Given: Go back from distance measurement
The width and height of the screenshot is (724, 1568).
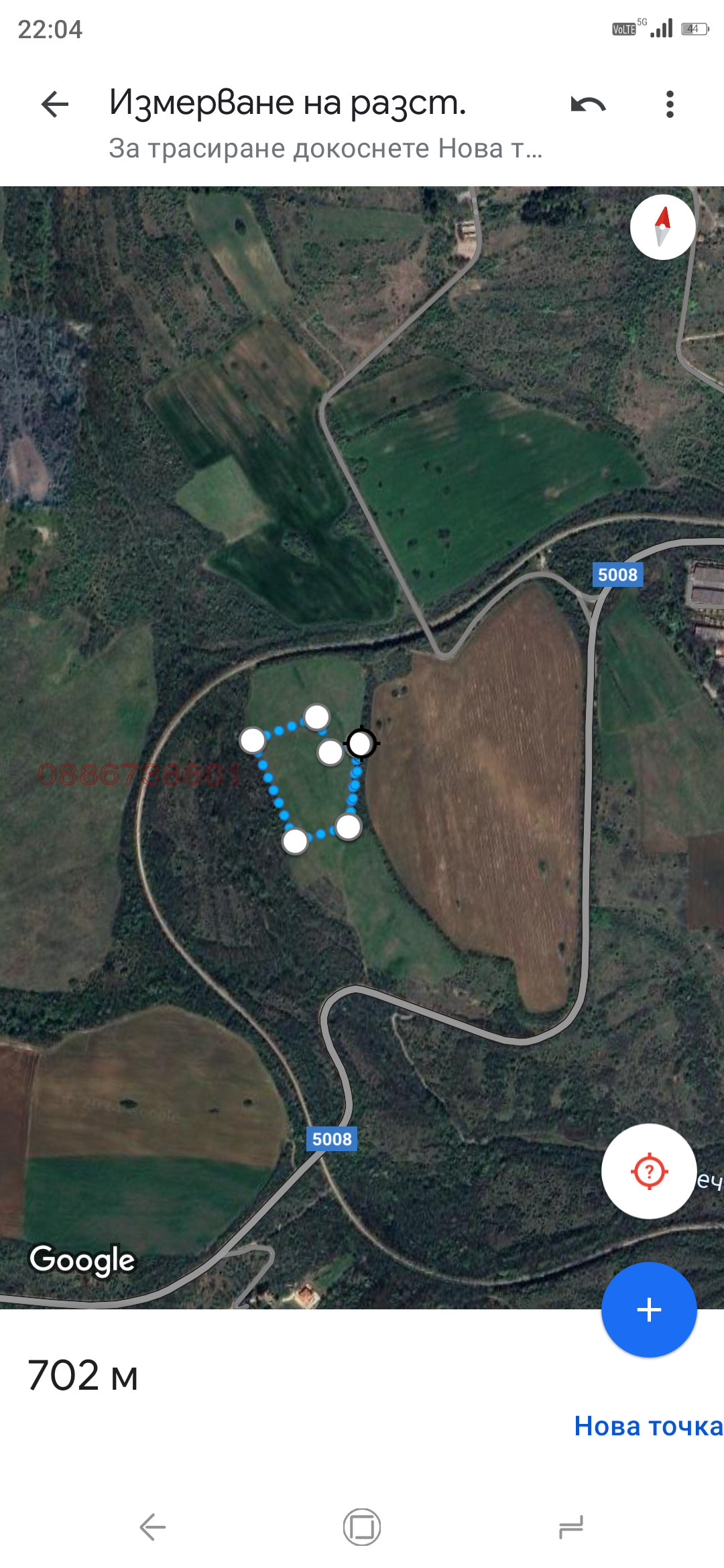Looking at the screenshot, I should pyautogui.click(x=55, y=105).
